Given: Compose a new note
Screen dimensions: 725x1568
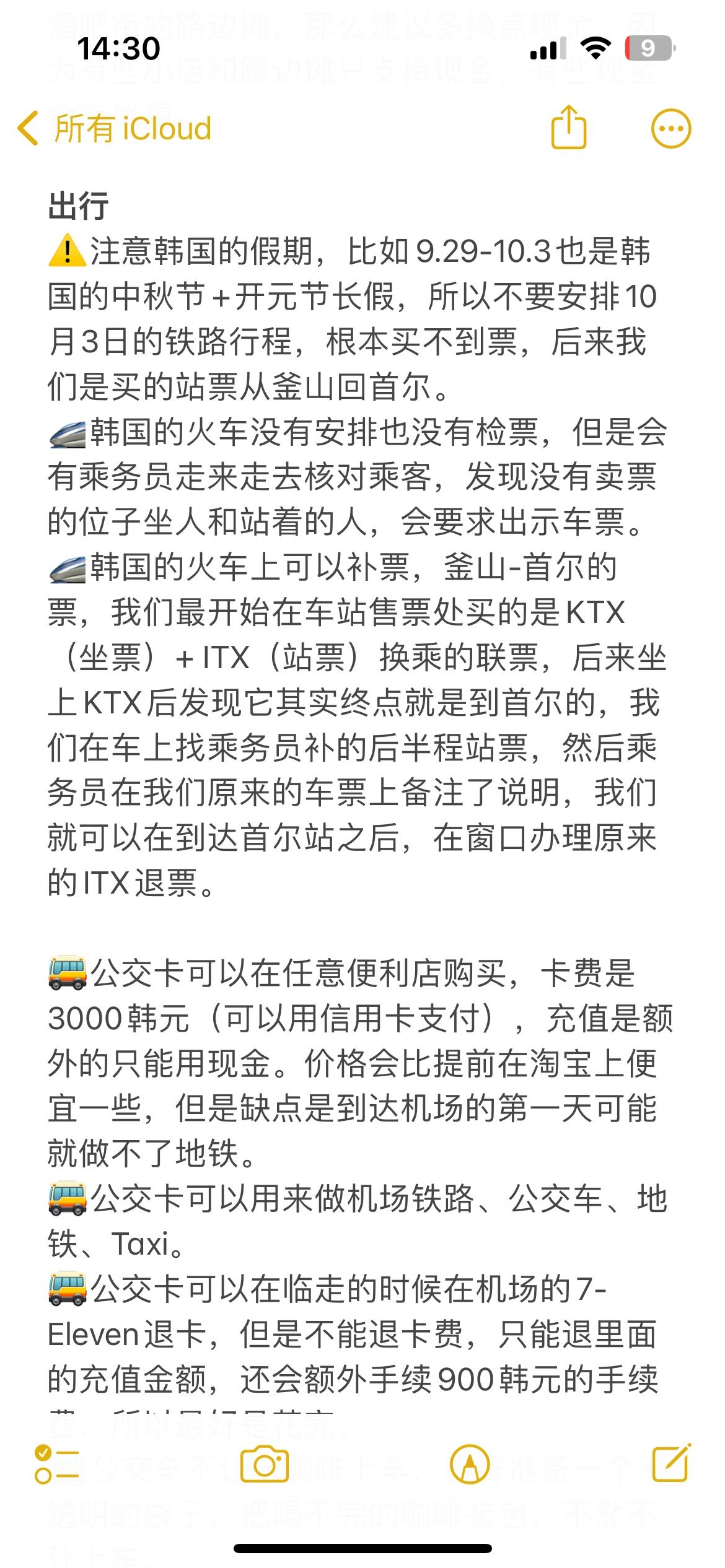Looking at the screenshot, I should (x=672, y=1463).
